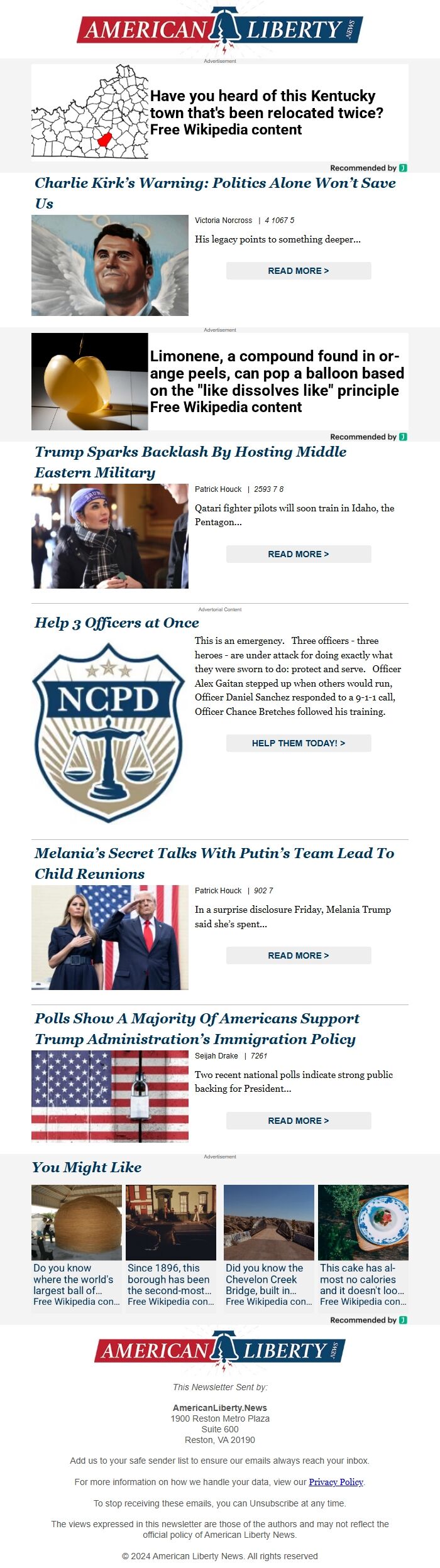Open the Polls Show A Majority headline
Image resolution: width=440 pixels, height=1568 pixels.
(197, 1019)
